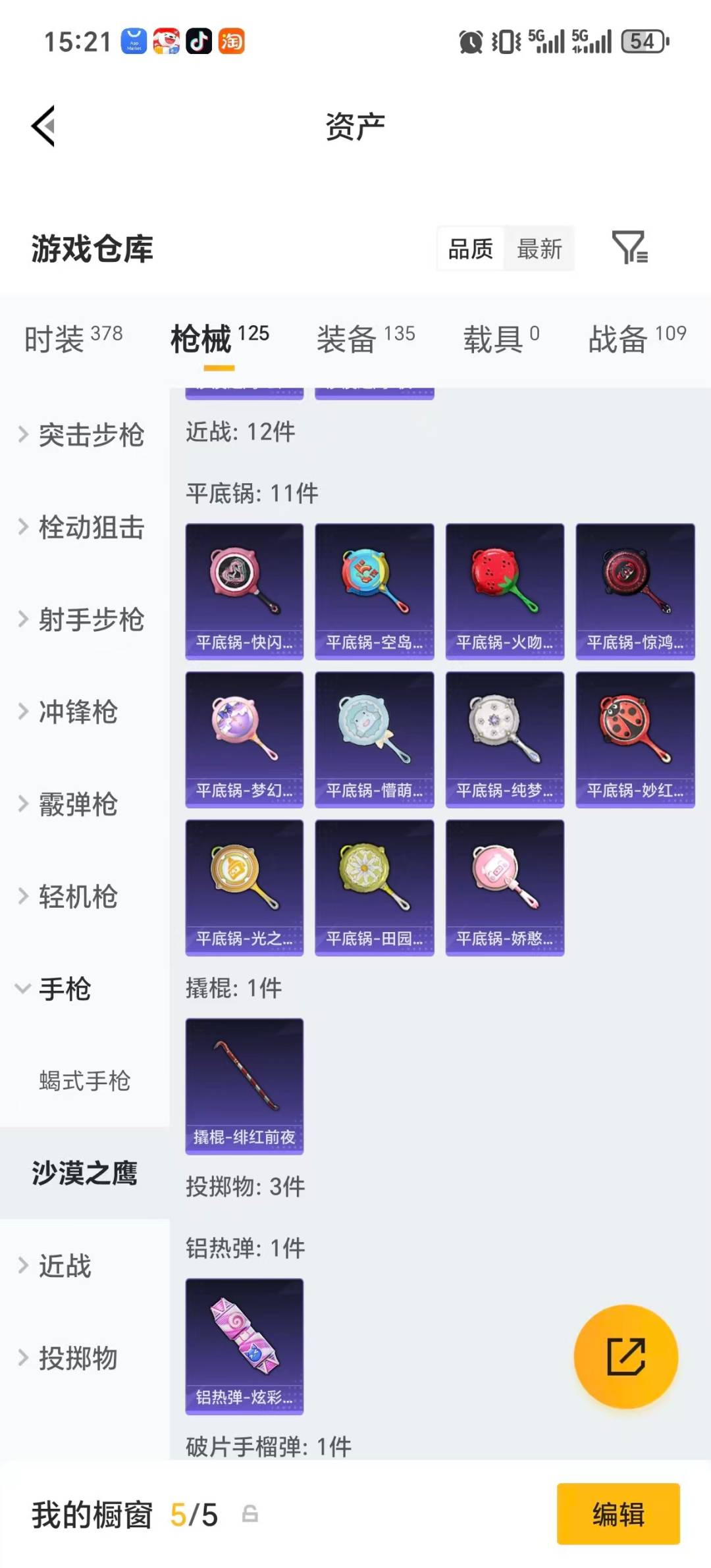Select the 平底锅-快闪 pan thumbnail
711x1568 pixels.
(244, 589)
